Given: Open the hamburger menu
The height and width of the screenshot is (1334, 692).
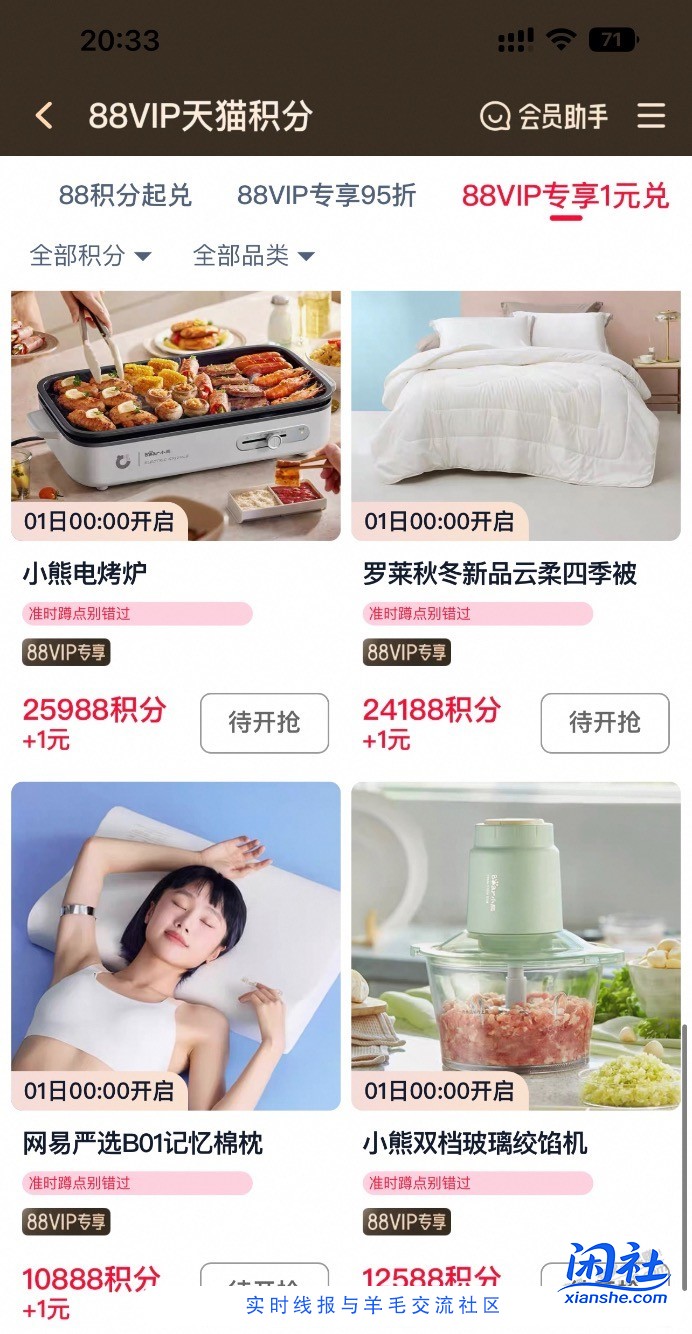Looking at the screenshot, I should point(651,116).
